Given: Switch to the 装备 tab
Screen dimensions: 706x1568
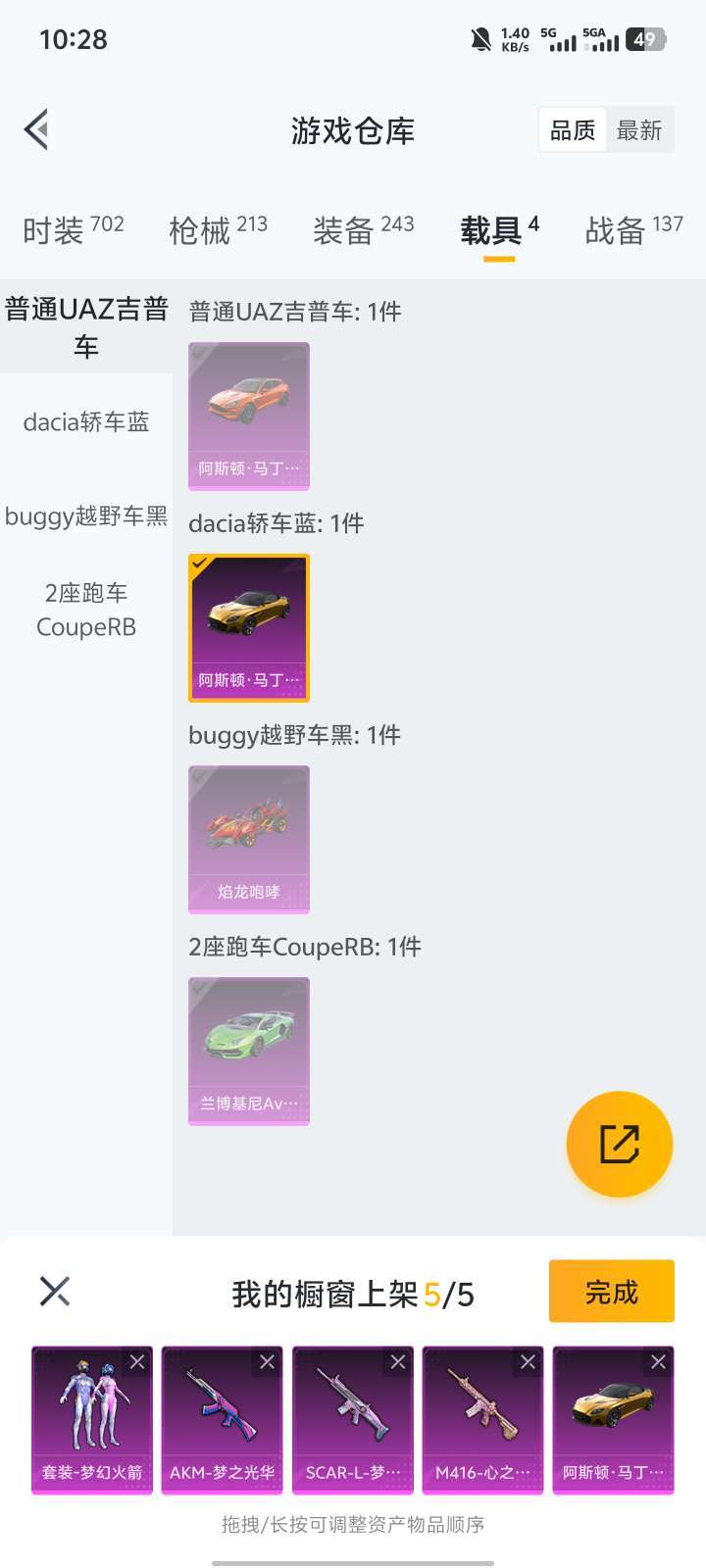Looking at the screenshot, I should coord(363,230).
